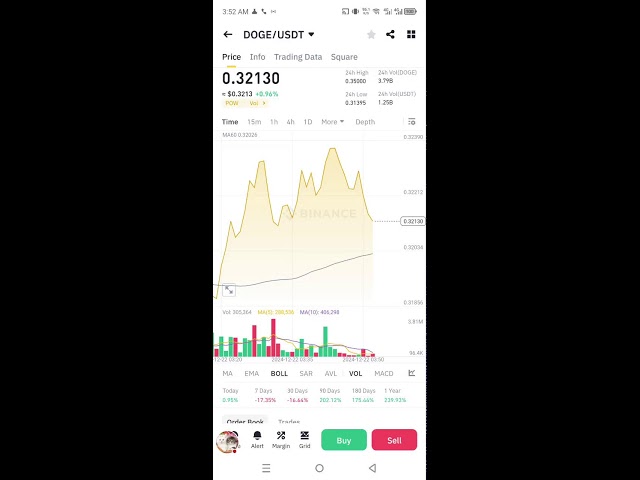Enable the MACD indicator
This screenshot has height=480, width=640.
click(x=383, y=373)
